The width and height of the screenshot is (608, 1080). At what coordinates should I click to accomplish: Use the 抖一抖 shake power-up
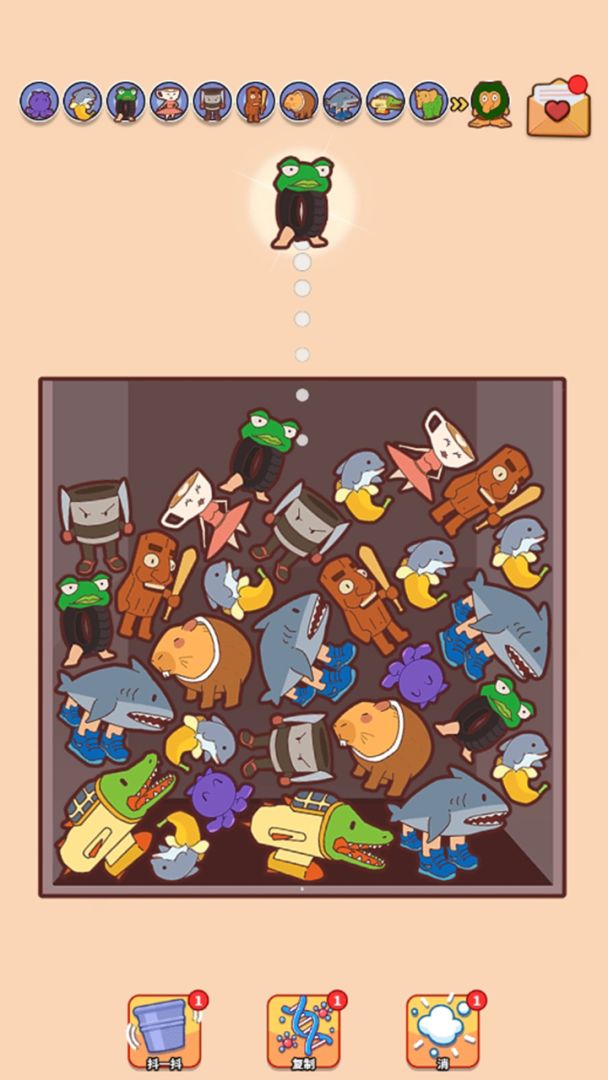tap(164, 1031)
